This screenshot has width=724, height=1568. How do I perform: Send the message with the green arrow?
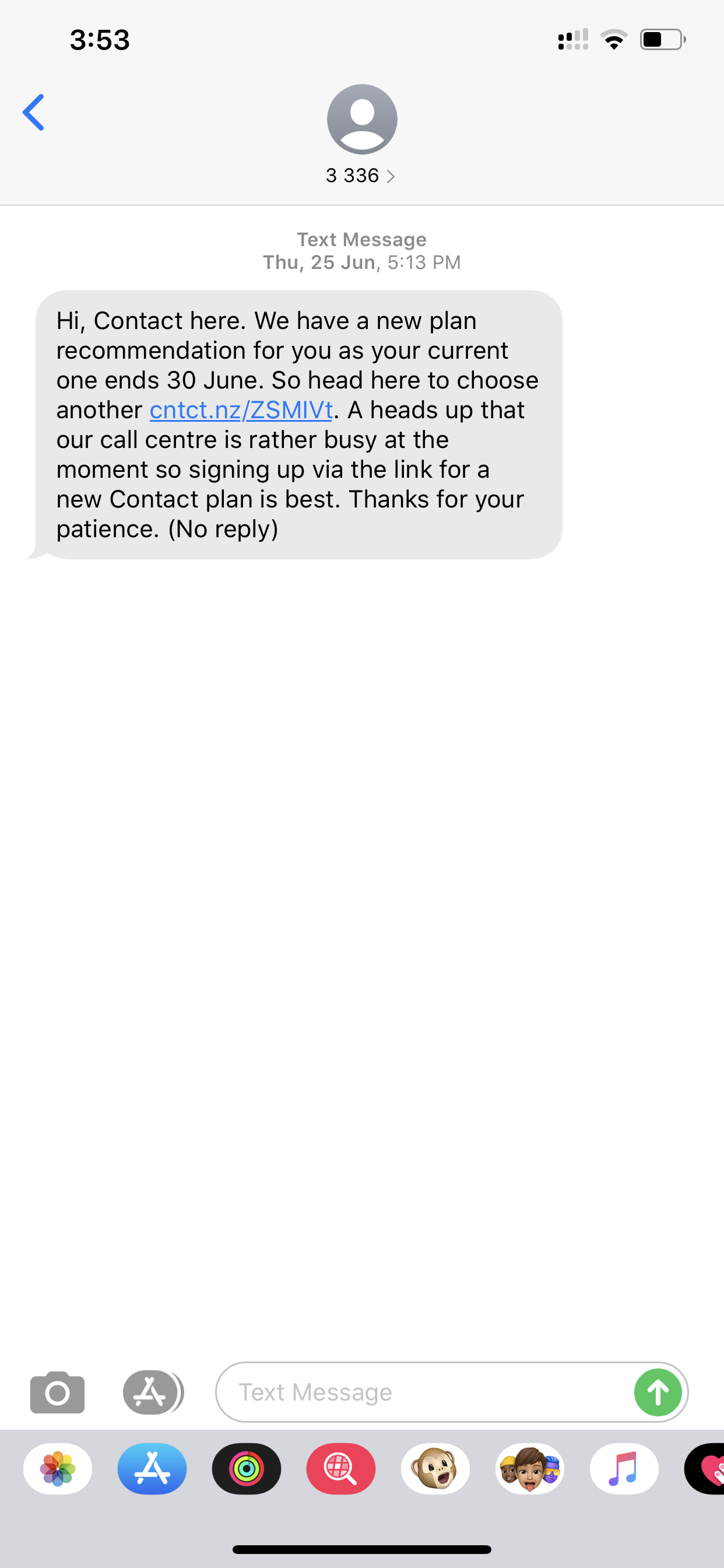click(658, 1392)
